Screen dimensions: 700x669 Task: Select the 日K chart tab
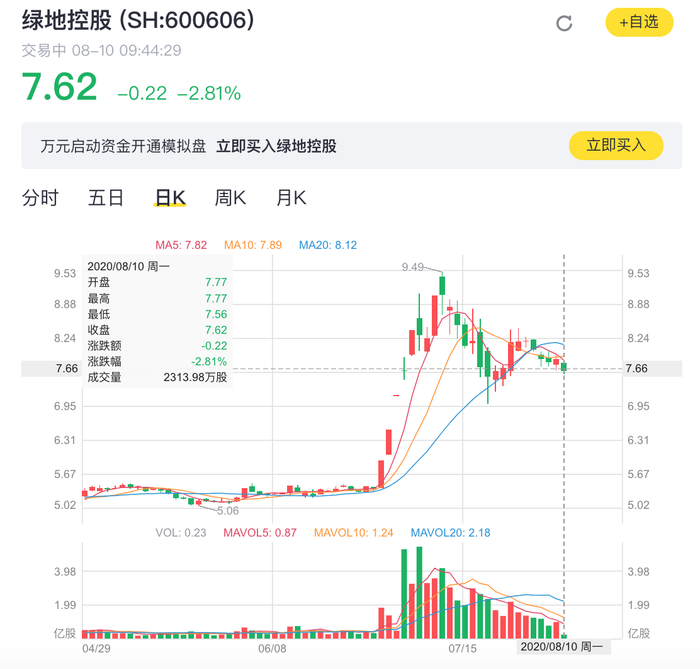click(x=170, y=198)
